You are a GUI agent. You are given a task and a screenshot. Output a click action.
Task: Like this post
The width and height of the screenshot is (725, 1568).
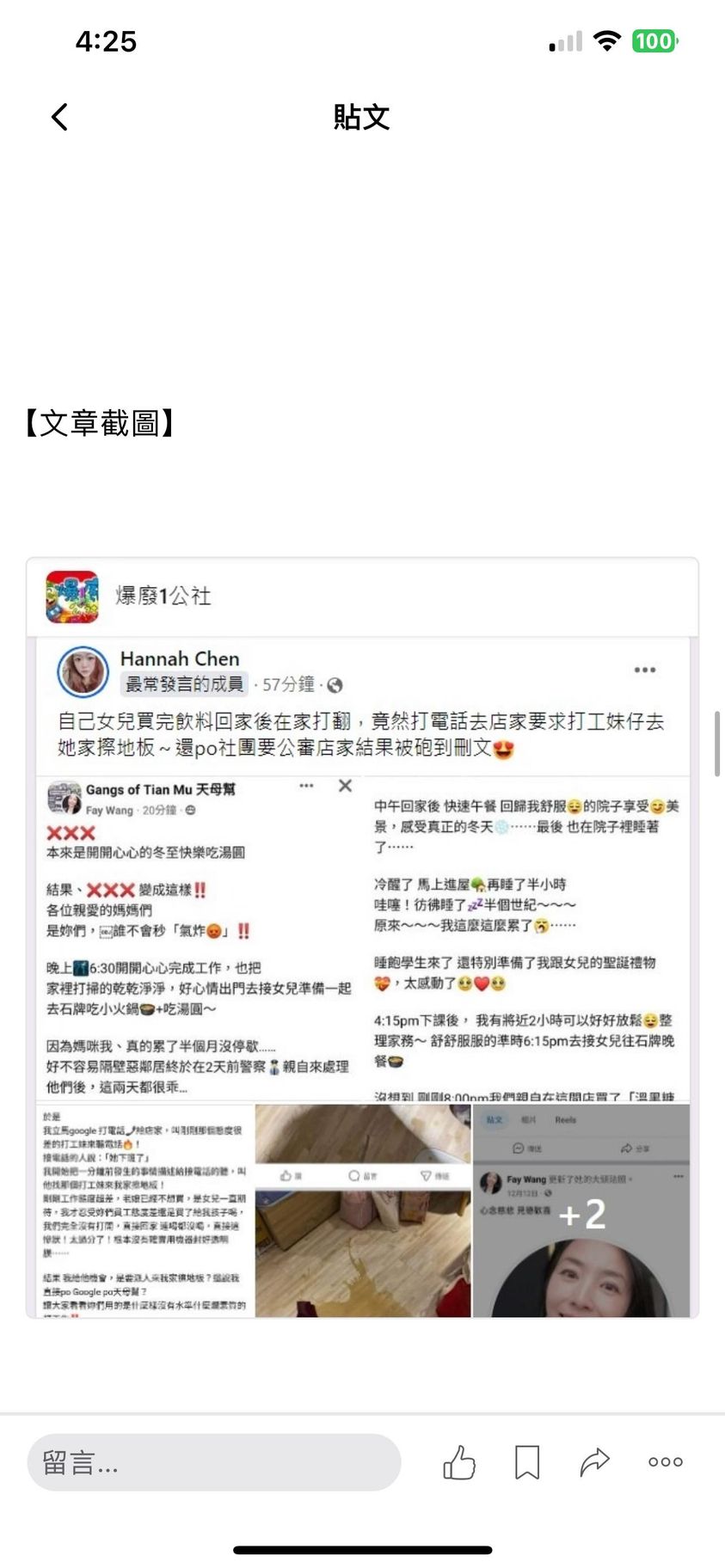(x=459, y=1462)
